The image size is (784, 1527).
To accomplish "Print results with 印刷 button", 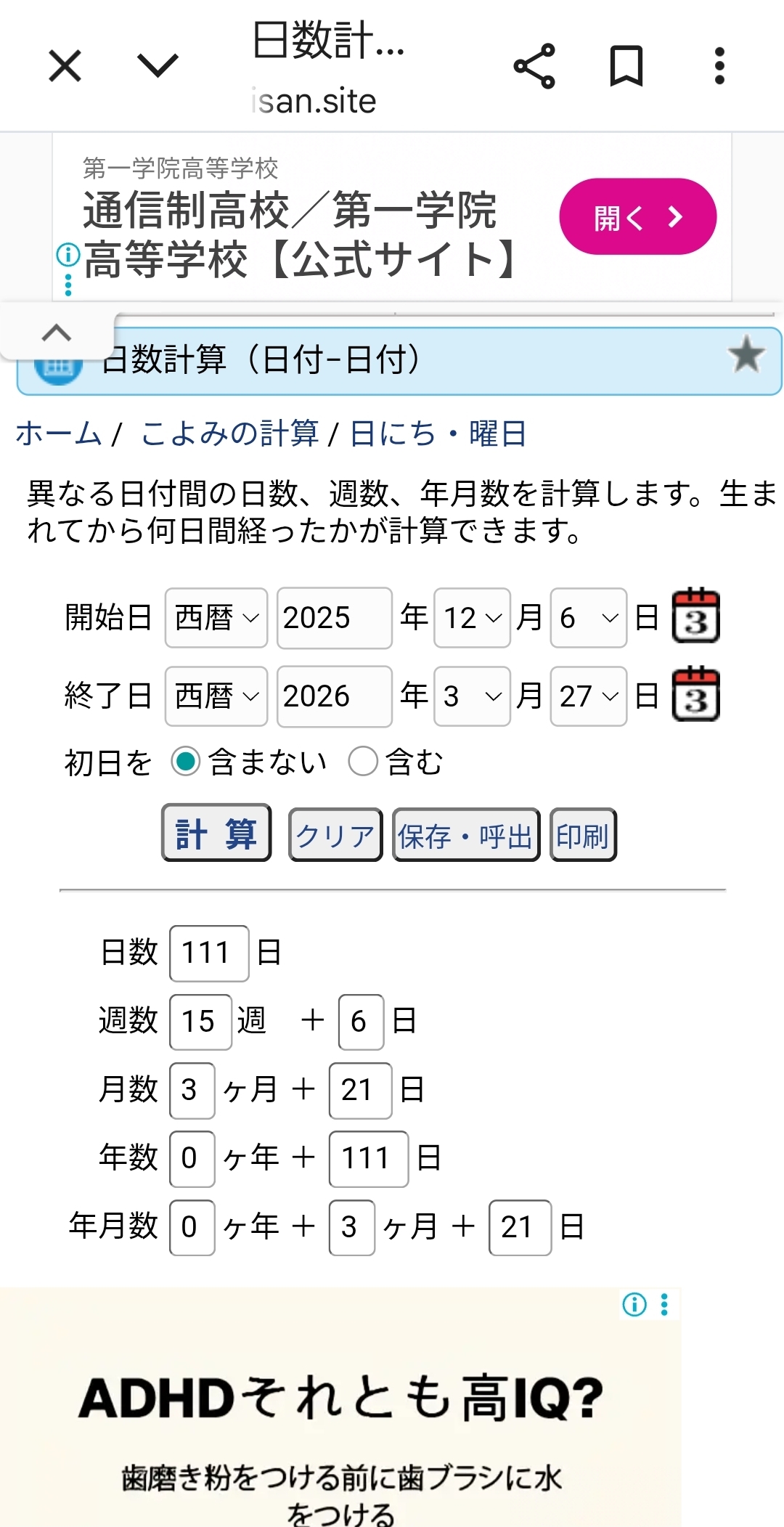I will [x=583, y=835].
